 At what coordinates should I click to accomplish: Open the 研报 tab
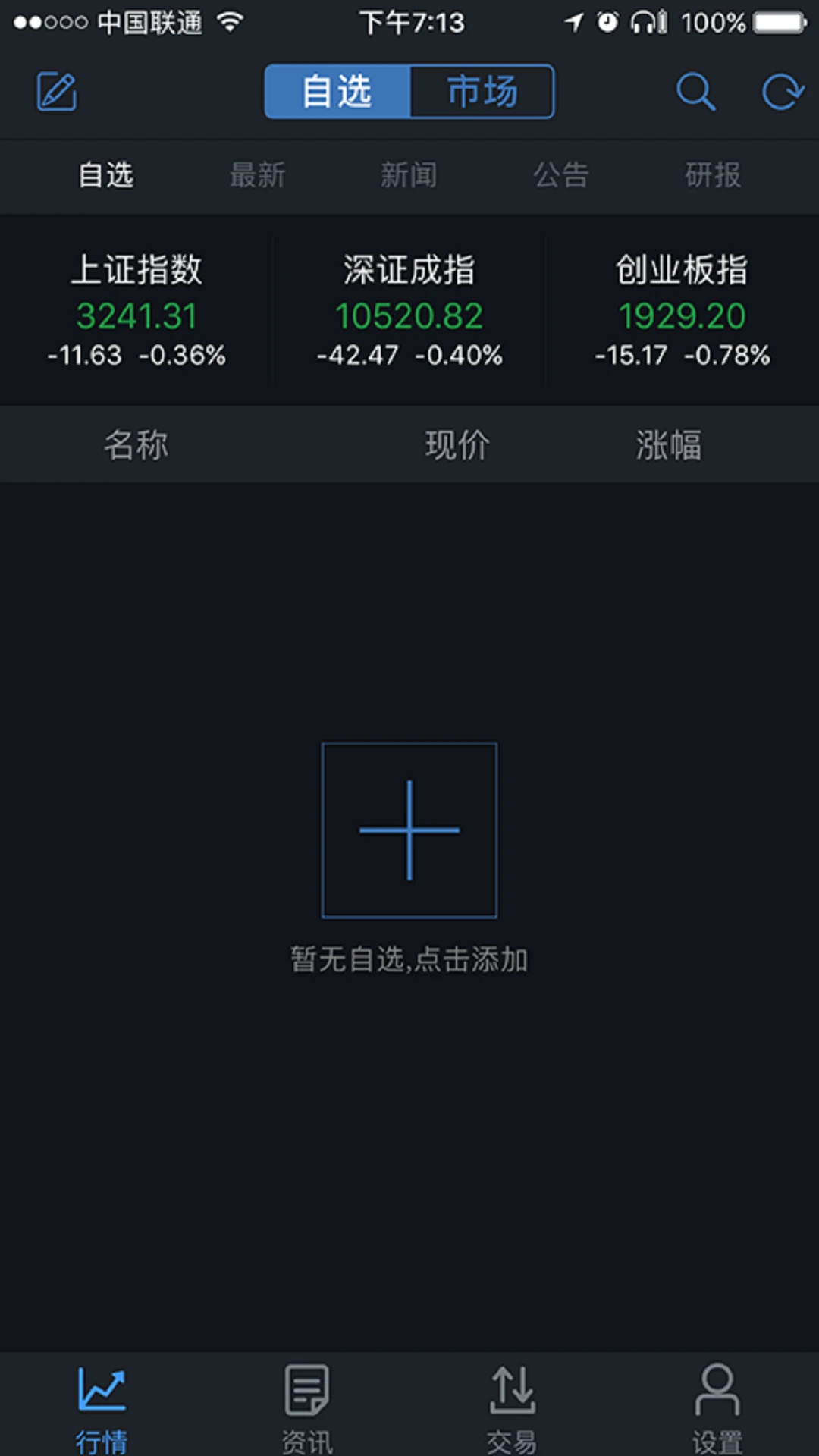coord(711,174)
